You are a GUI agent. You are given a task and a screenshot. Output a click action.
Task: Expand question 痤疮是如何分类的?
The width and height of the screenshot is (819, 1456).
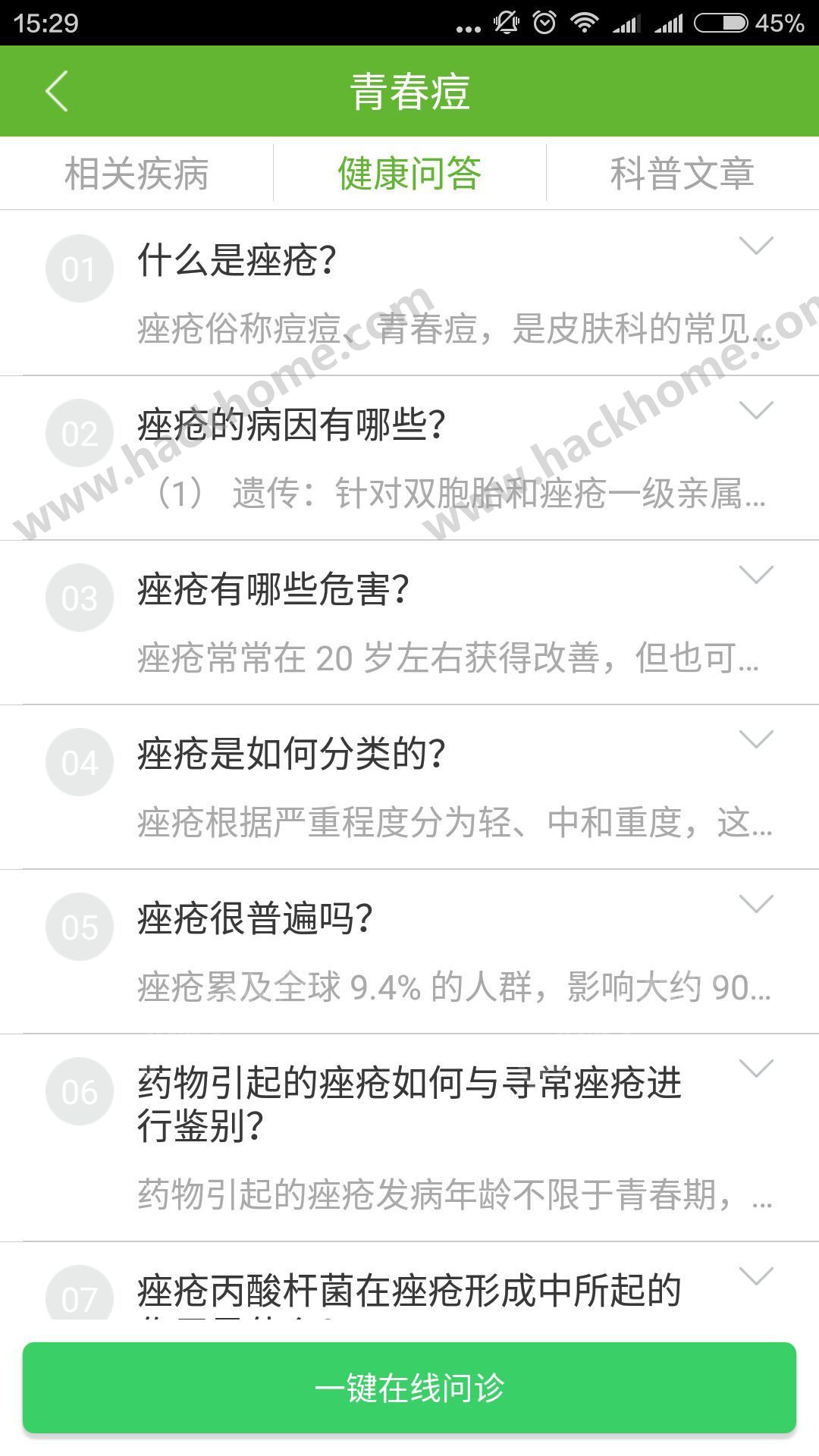[x=755, y=739]
